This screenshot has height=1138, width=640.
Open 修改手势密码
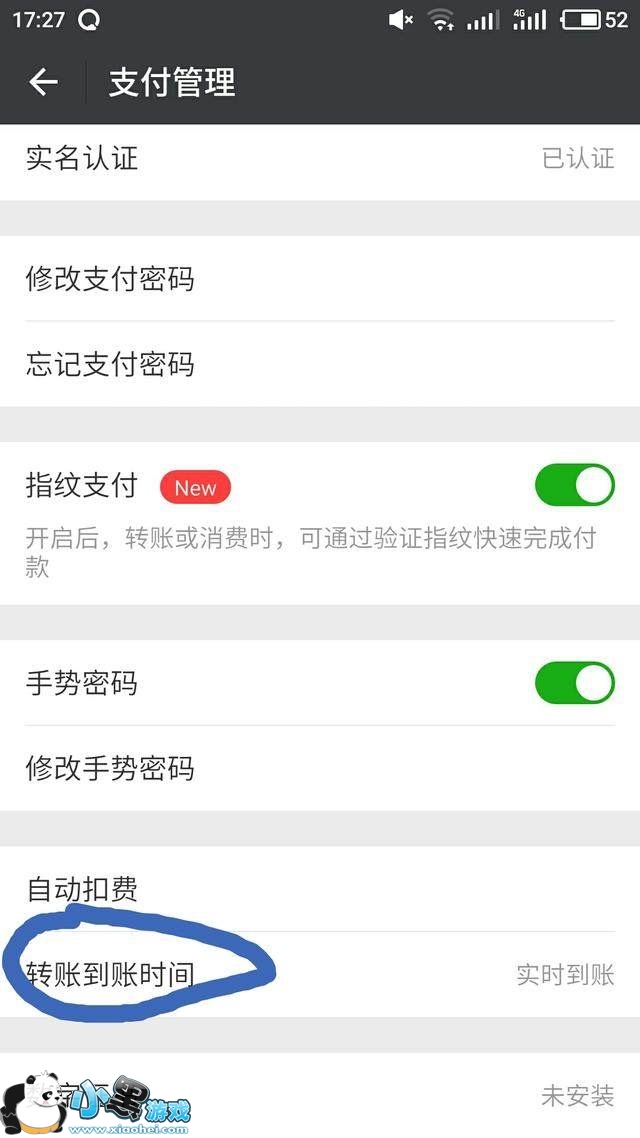pos(320,769)
